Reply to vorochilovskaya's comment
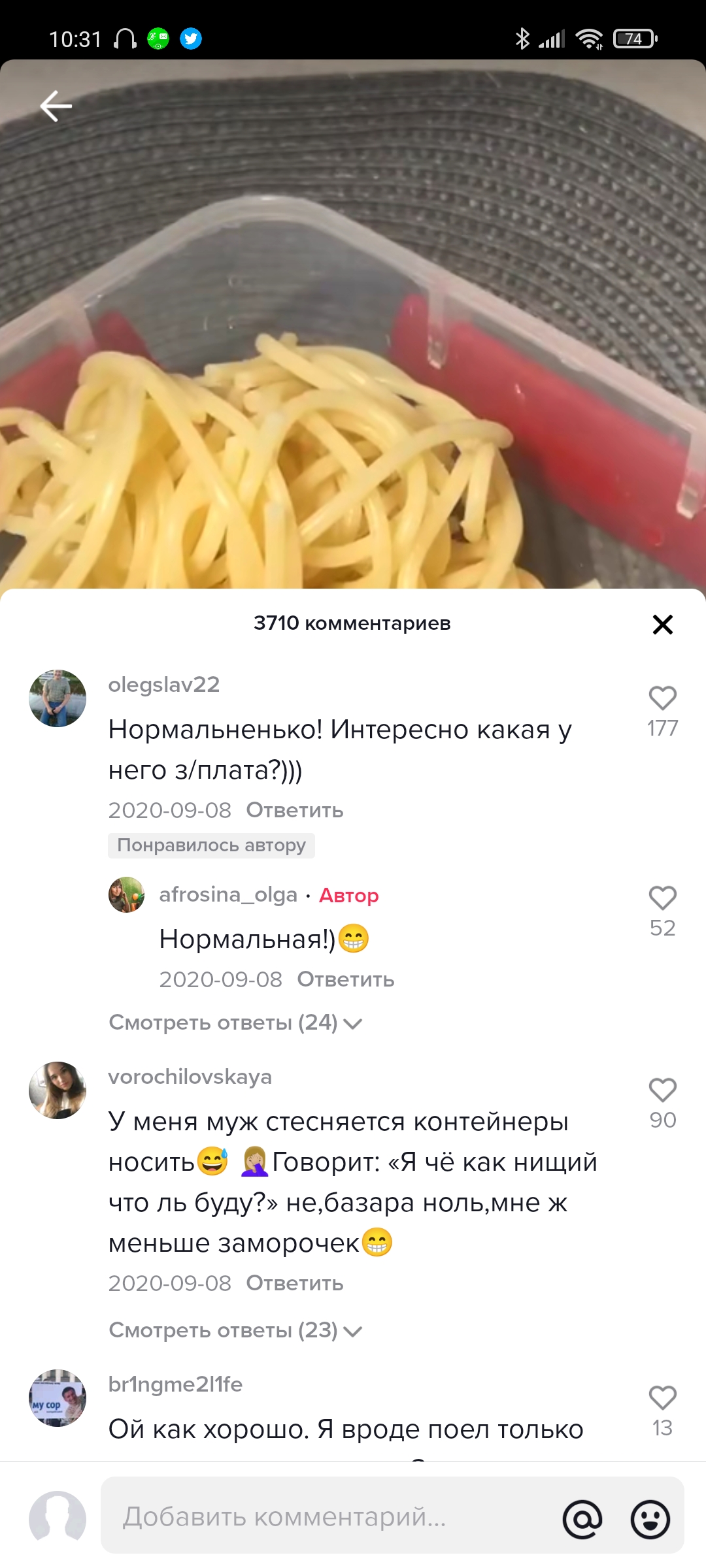This screenshot has width=706, height=1568. (x=295, y=1283)
